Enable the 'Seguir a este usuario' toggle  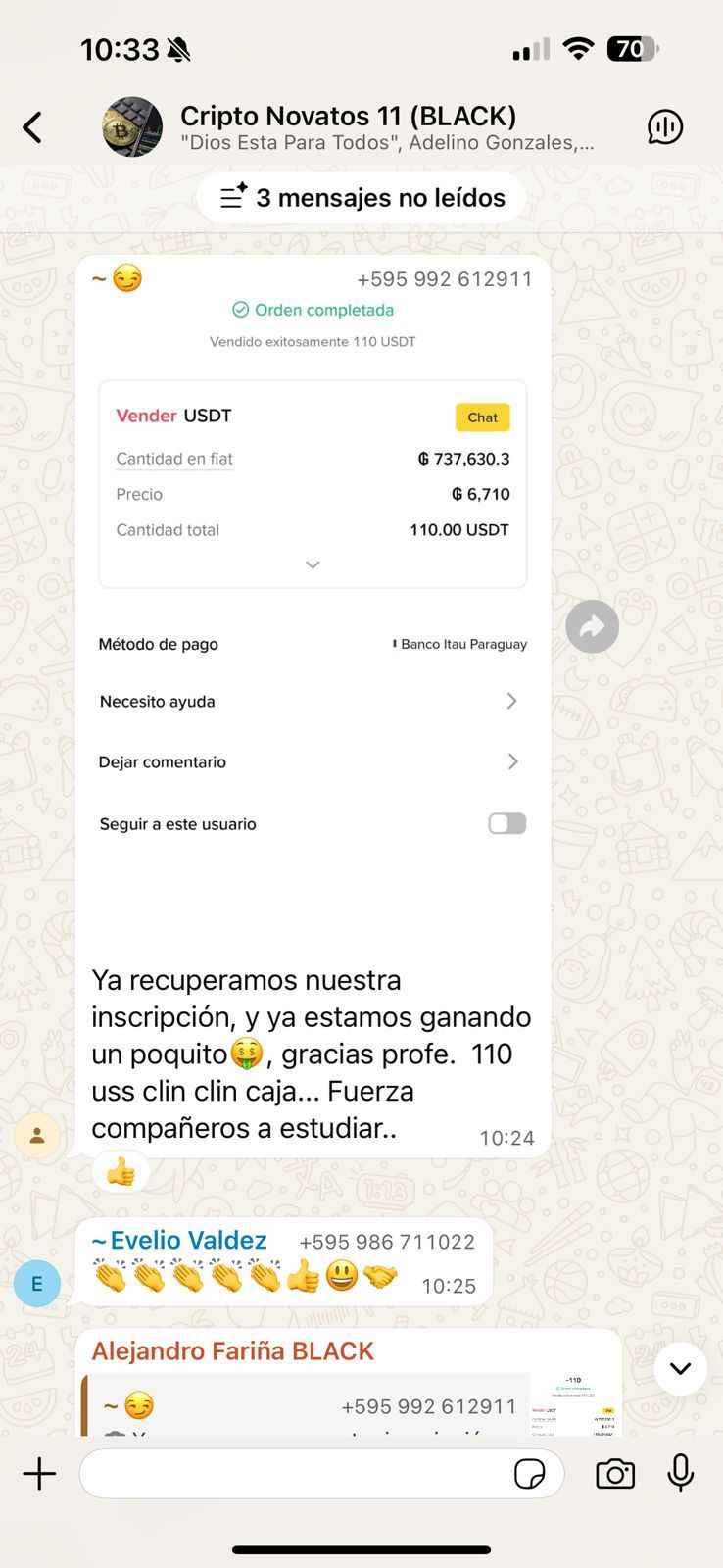coord(506,823)
